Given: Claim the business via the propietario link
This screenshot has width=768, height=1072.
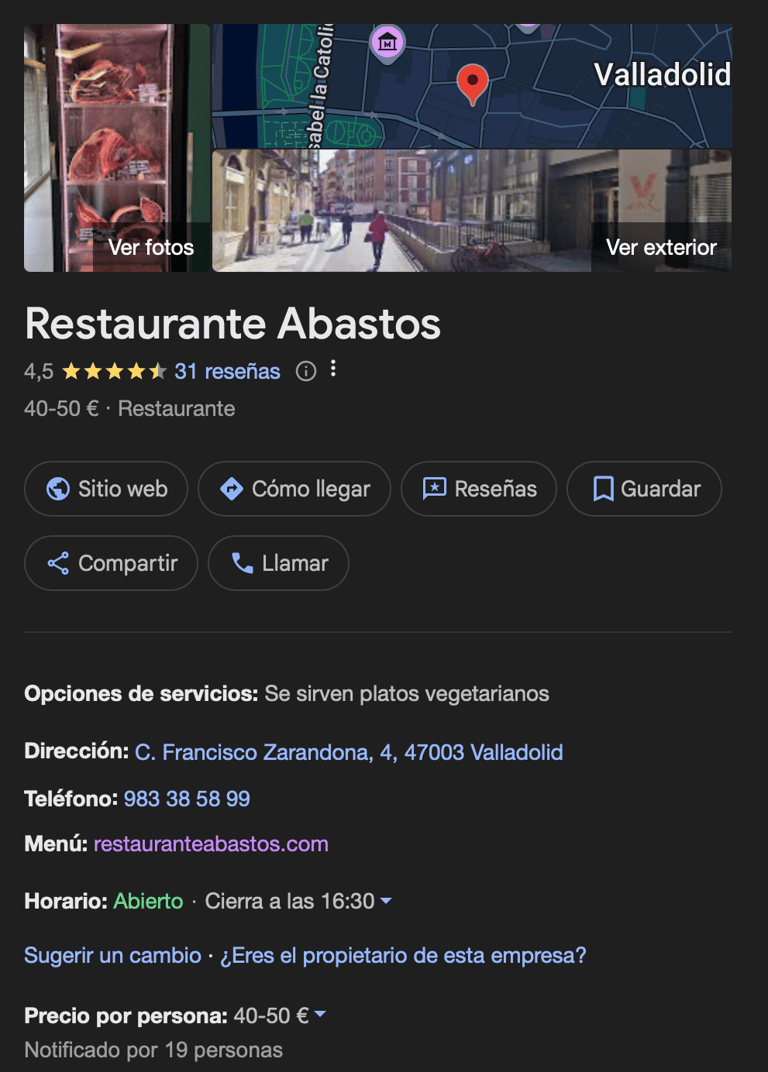Looking at the screenshot, I should pos(403,955).
